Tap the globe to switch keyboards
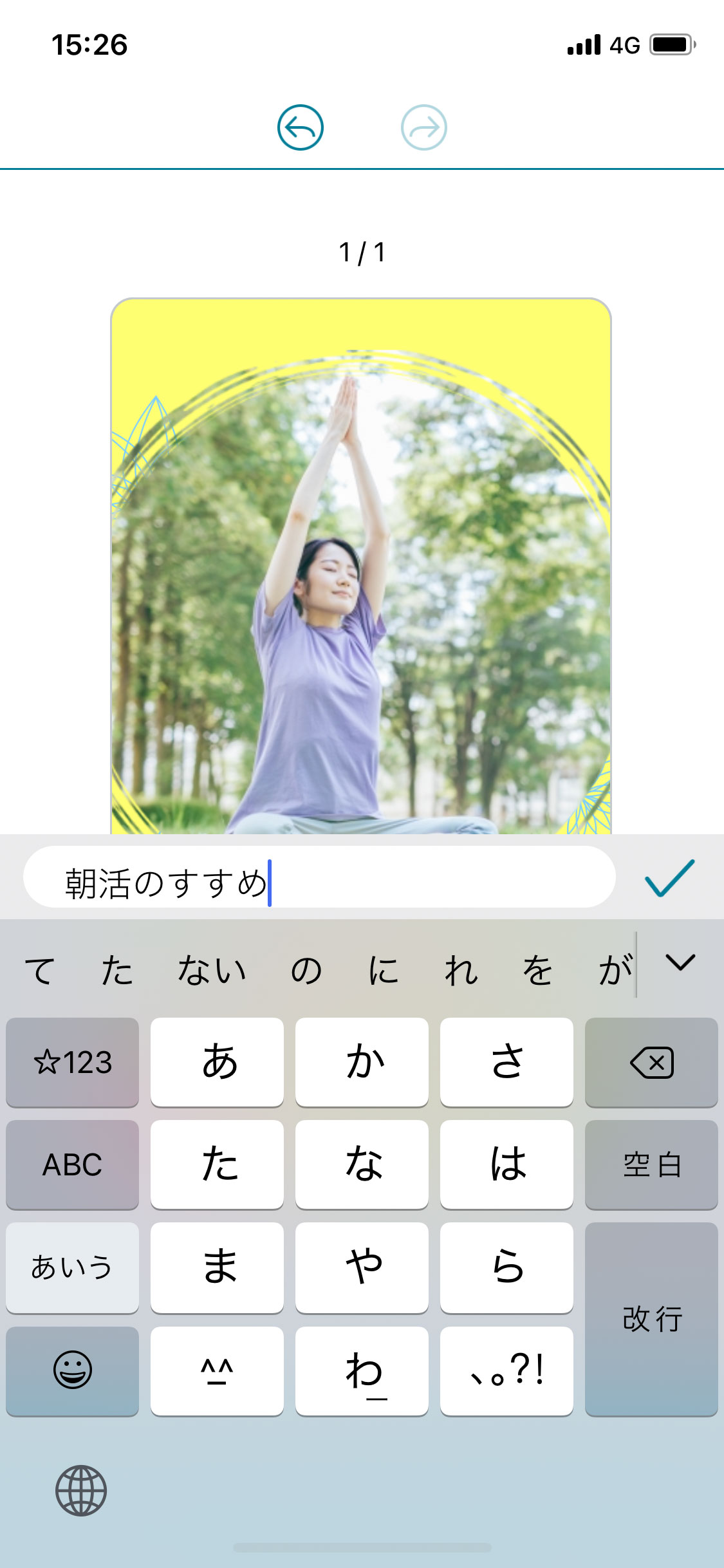724x1568 pixels. click(x=81, y=1490)
